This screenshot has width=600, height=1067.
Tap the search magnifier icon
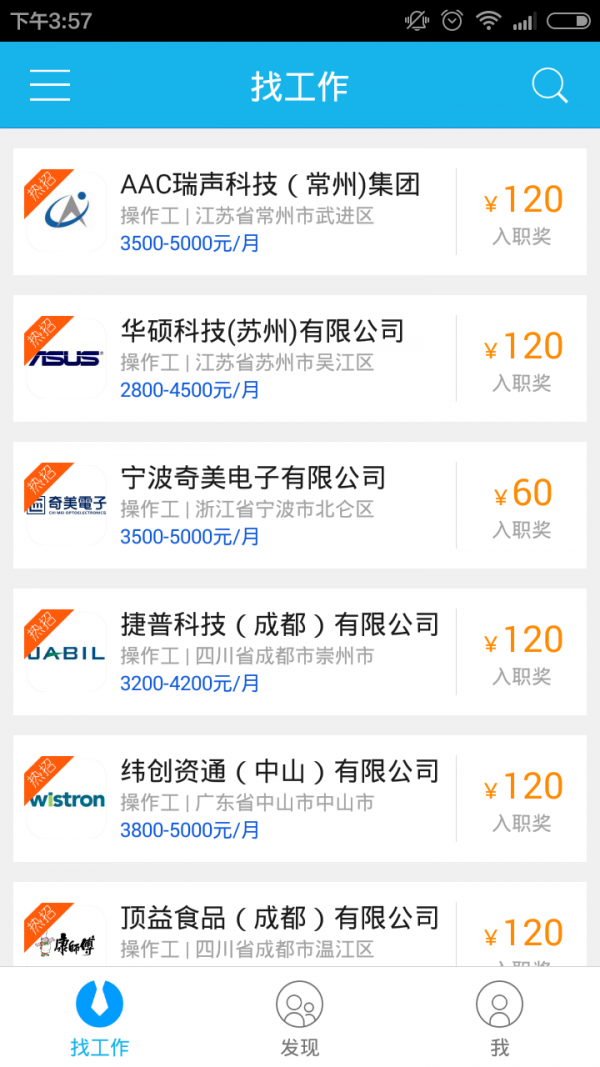coord(549,86)
